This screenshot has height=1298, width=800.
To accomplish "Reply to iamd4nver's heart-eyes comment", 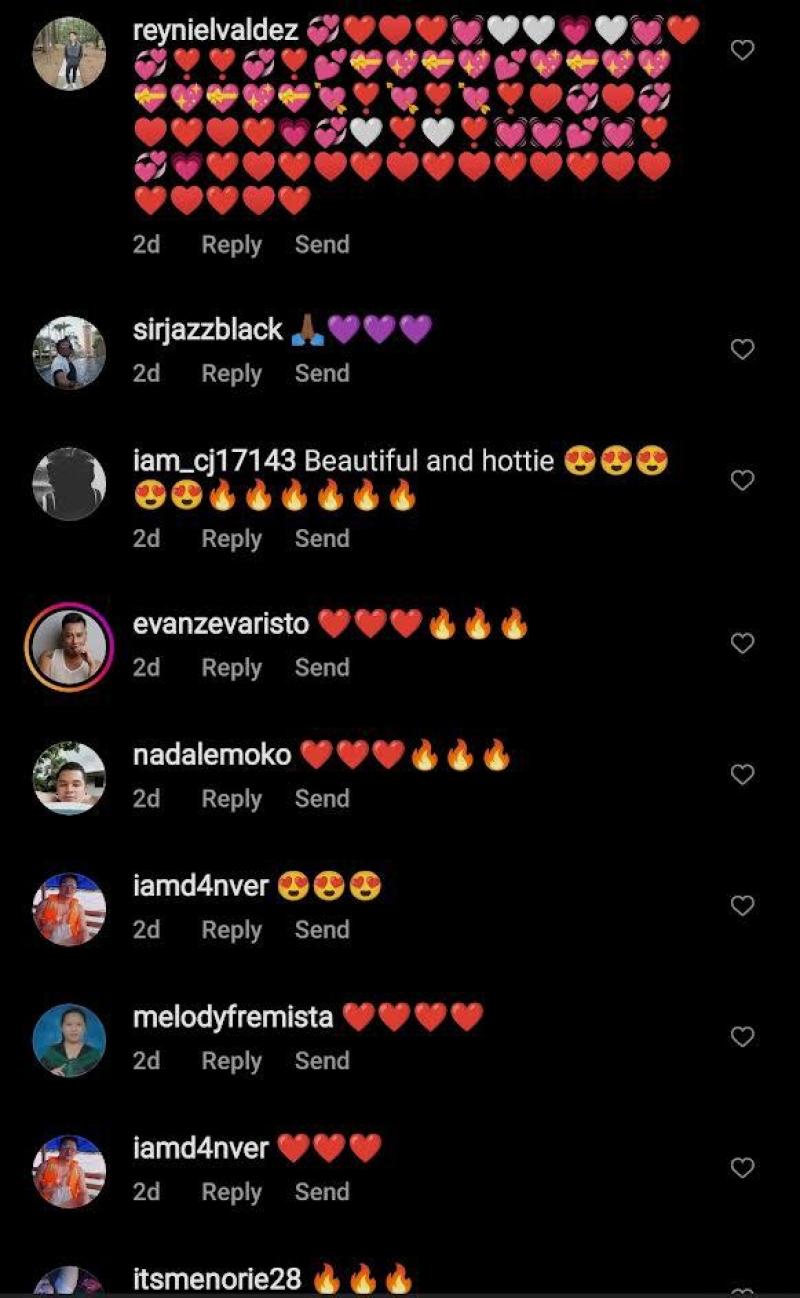I will pos(231,930).
